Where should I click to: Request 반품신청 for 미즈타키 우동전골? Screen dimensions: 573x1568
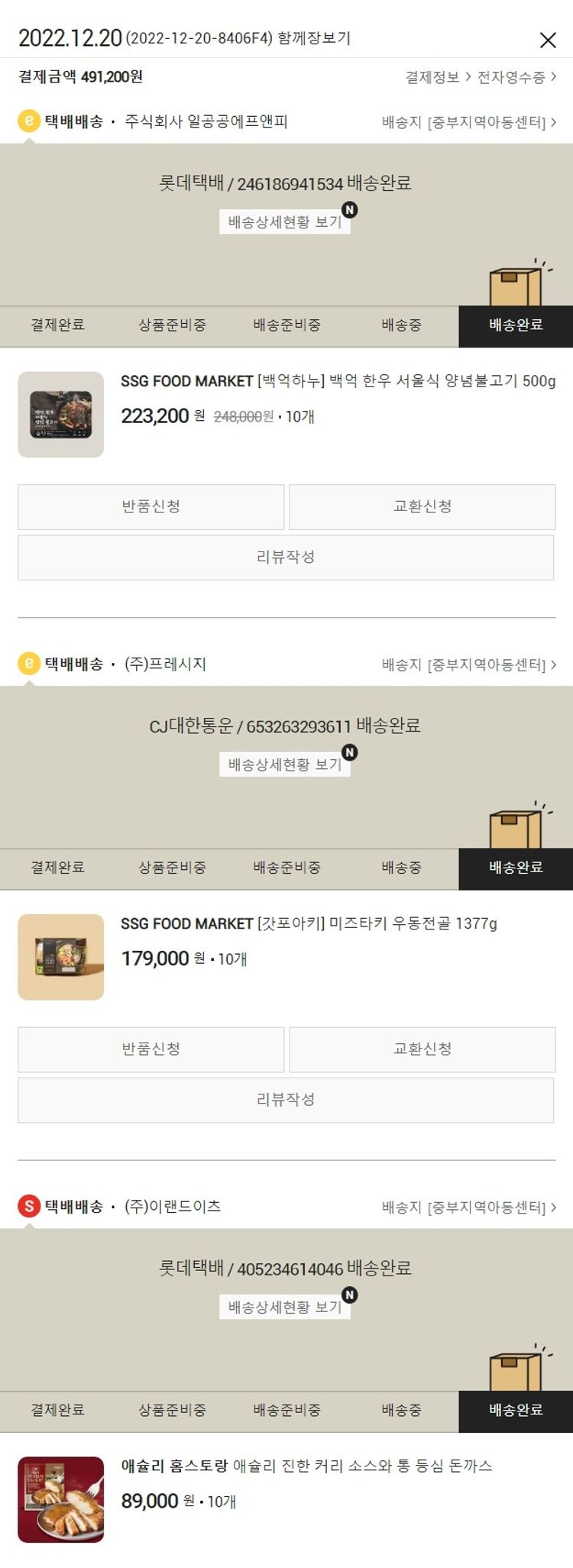[x=151, y=1049]
